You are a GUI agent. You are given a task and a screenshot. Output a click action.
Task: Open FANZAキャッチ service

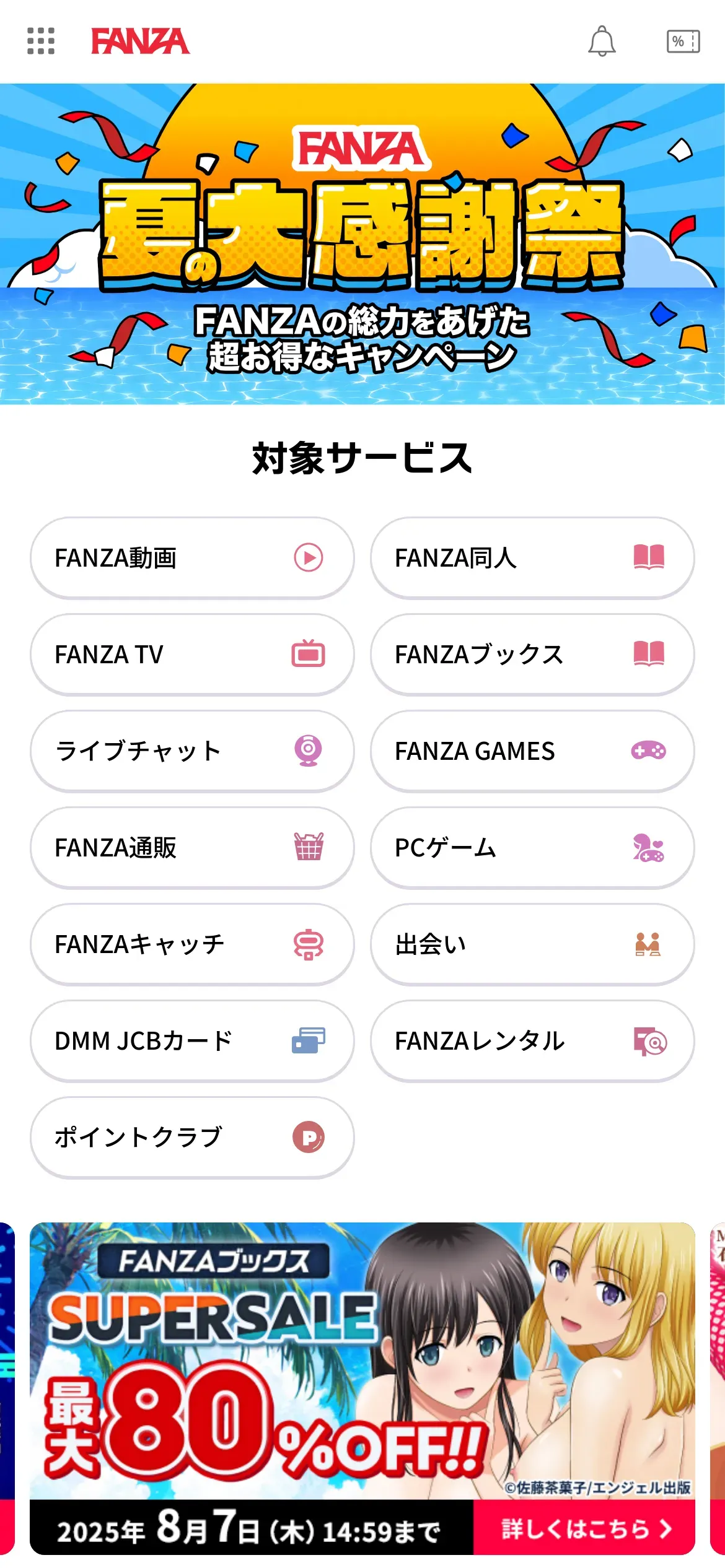(x=192, y=944)
